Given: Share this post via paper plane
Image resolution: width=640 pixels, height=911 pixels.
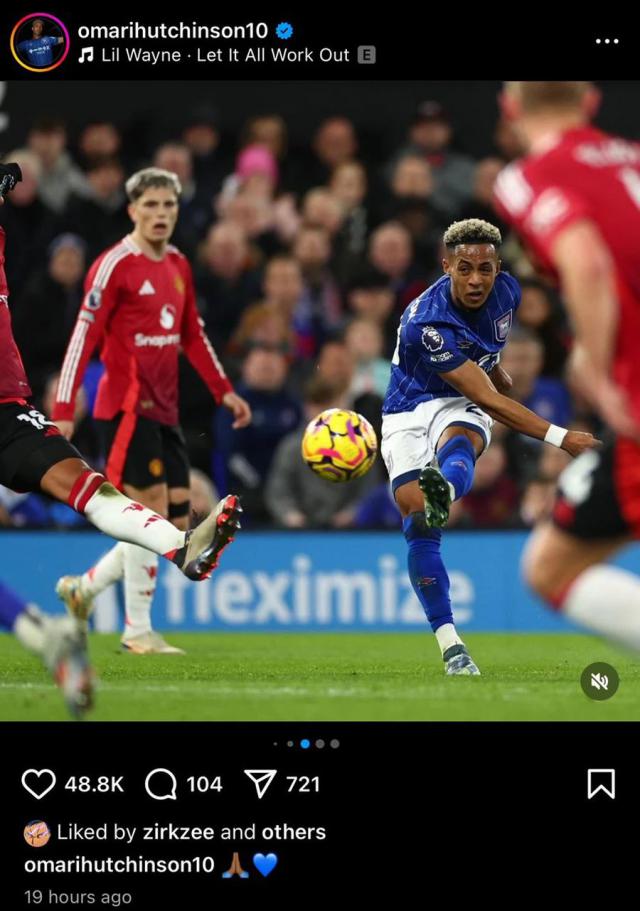Looking at the screenshot, I should 260,784.
